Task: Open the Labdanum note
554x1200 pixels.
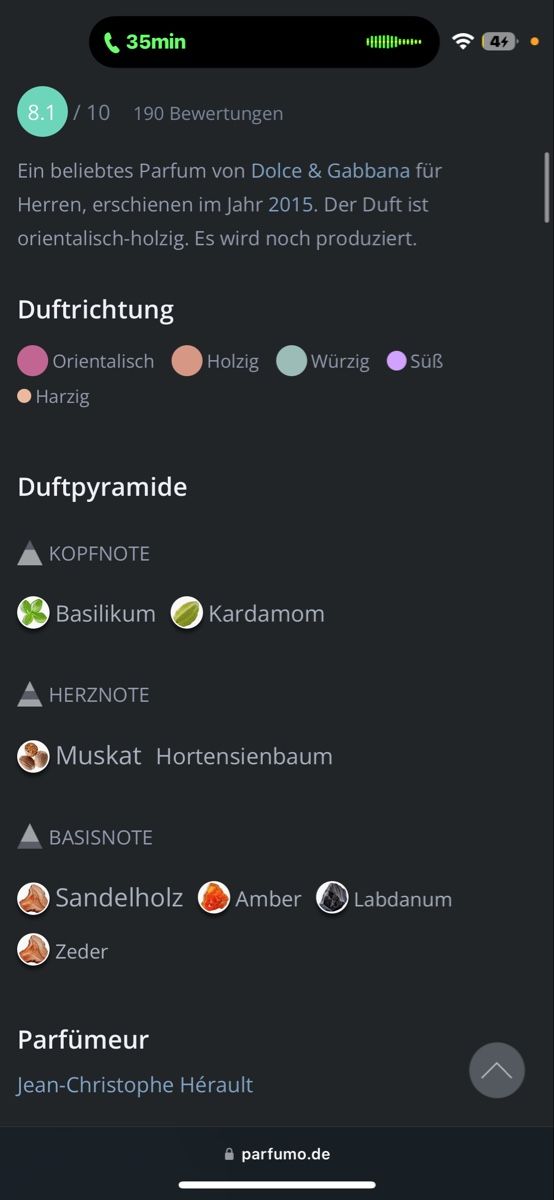Action: click(385, 898)
